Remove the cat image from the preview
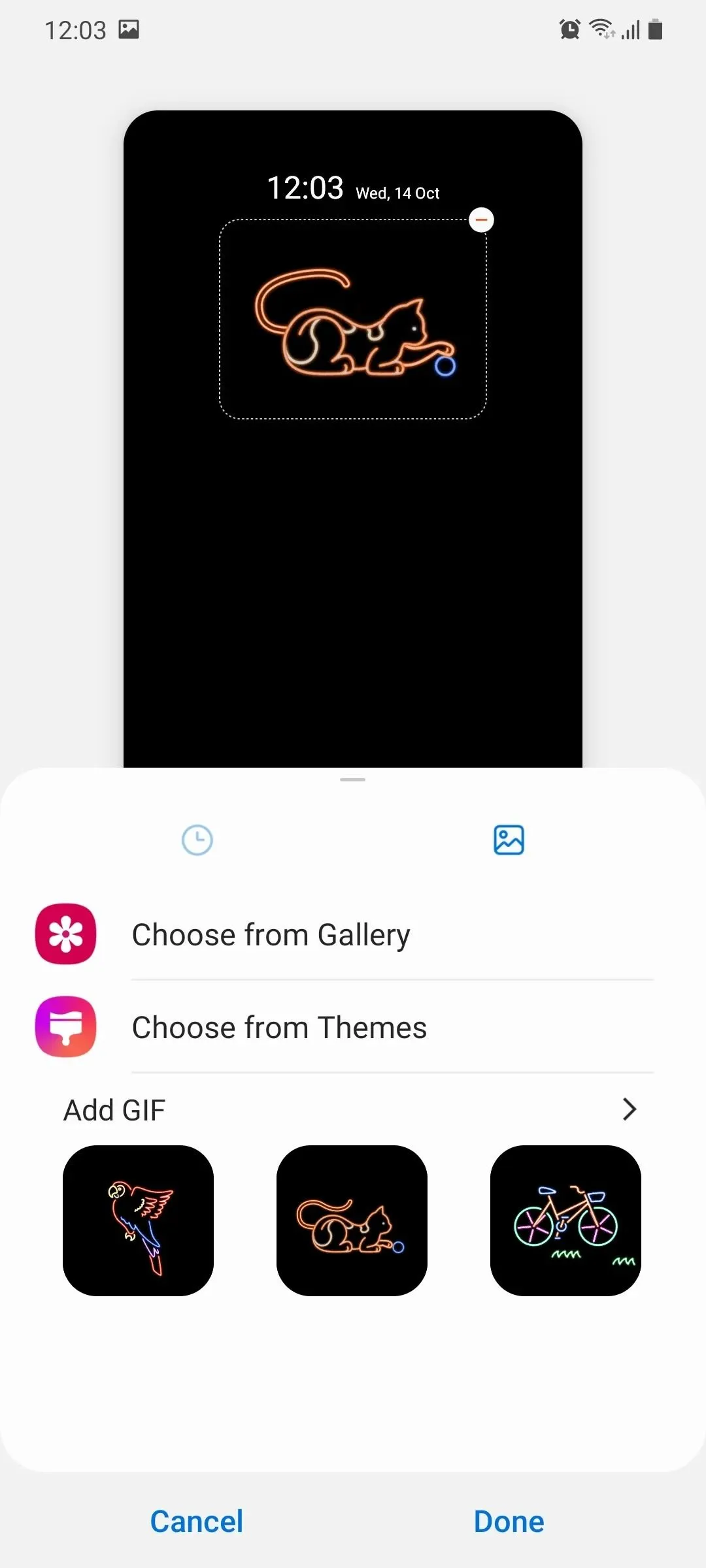 tap(482, 220)
